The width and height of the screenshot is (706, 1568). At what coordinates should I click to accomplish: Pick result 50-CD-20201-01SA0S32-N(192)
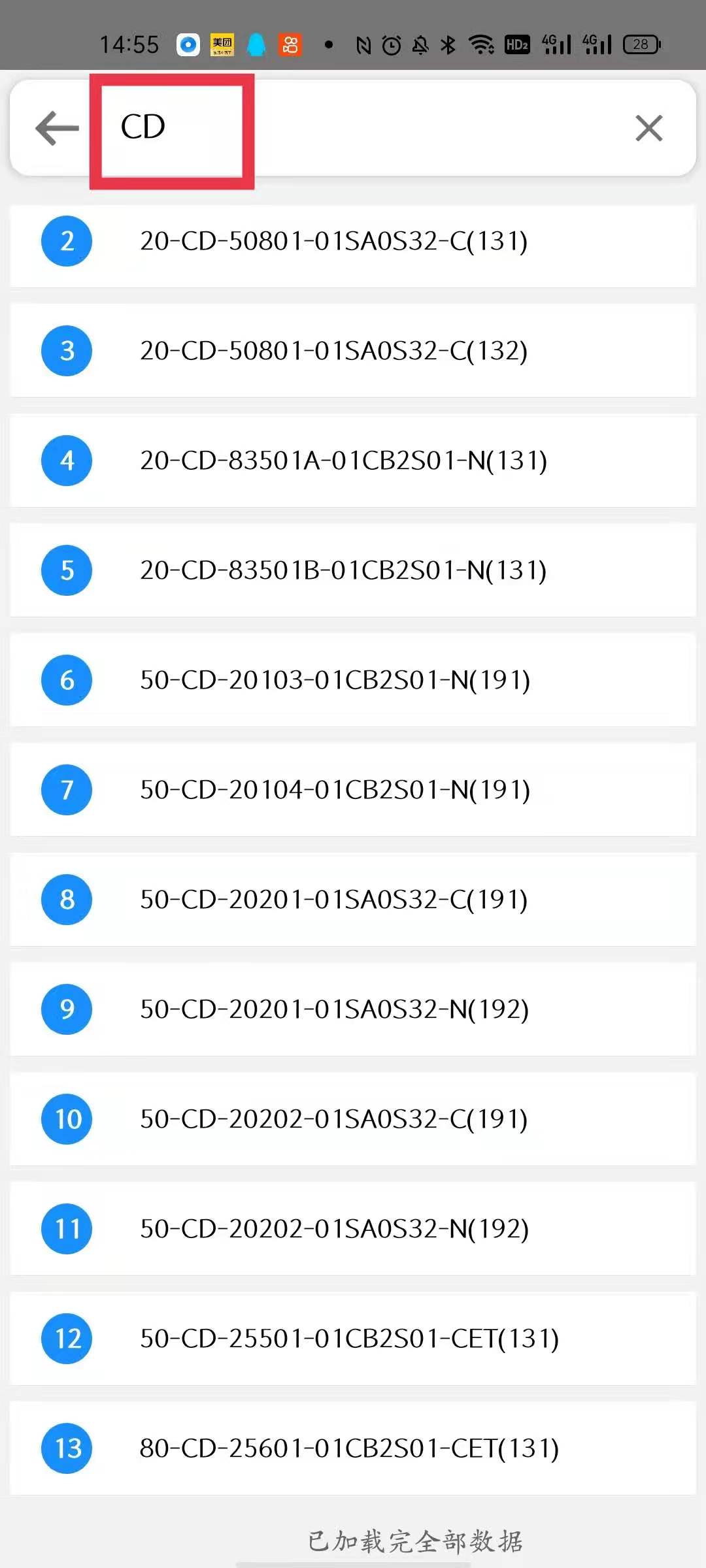click(334, 1010)
